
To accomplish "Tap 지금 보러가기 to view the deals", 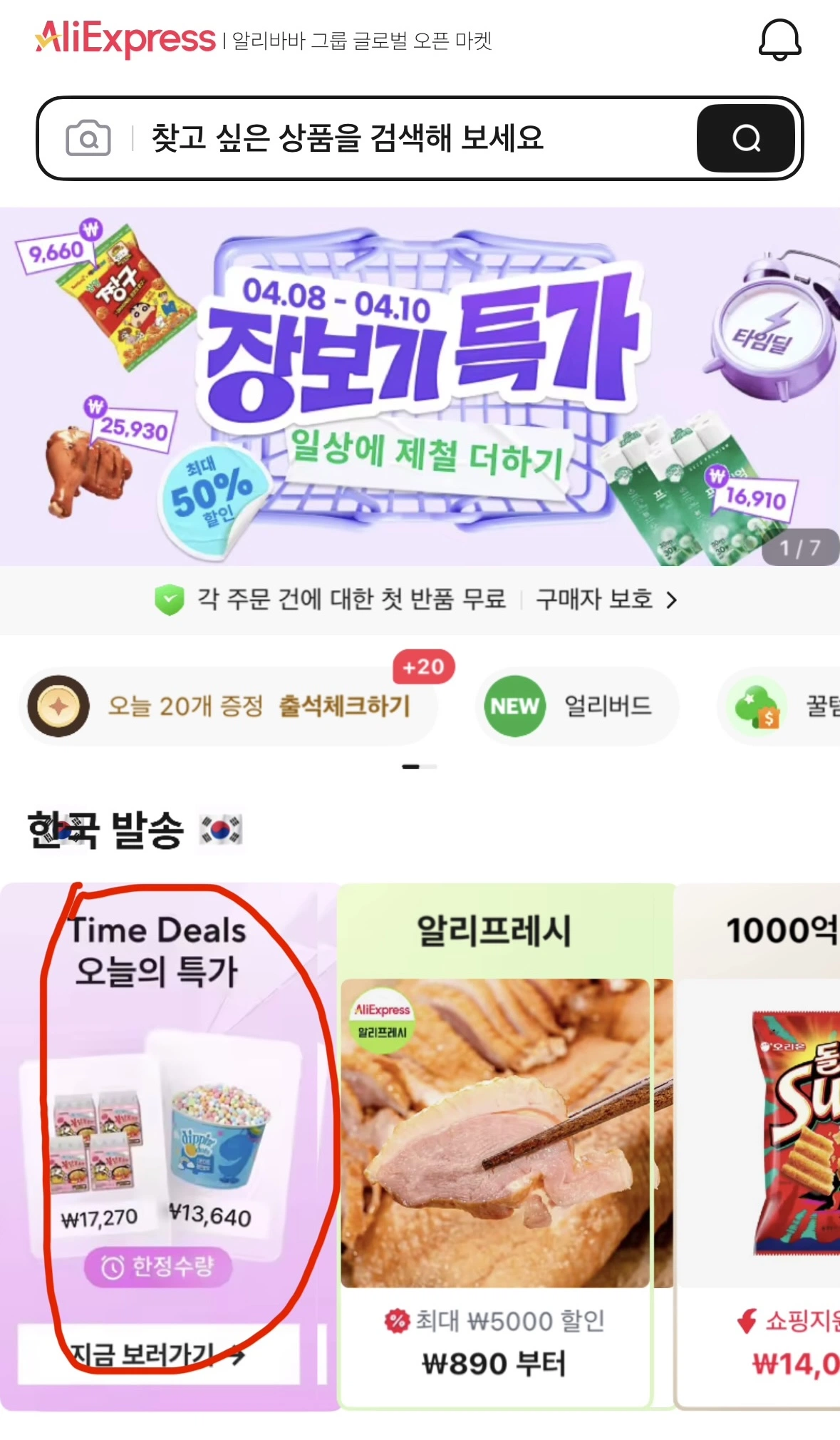I will [158, 1354].
